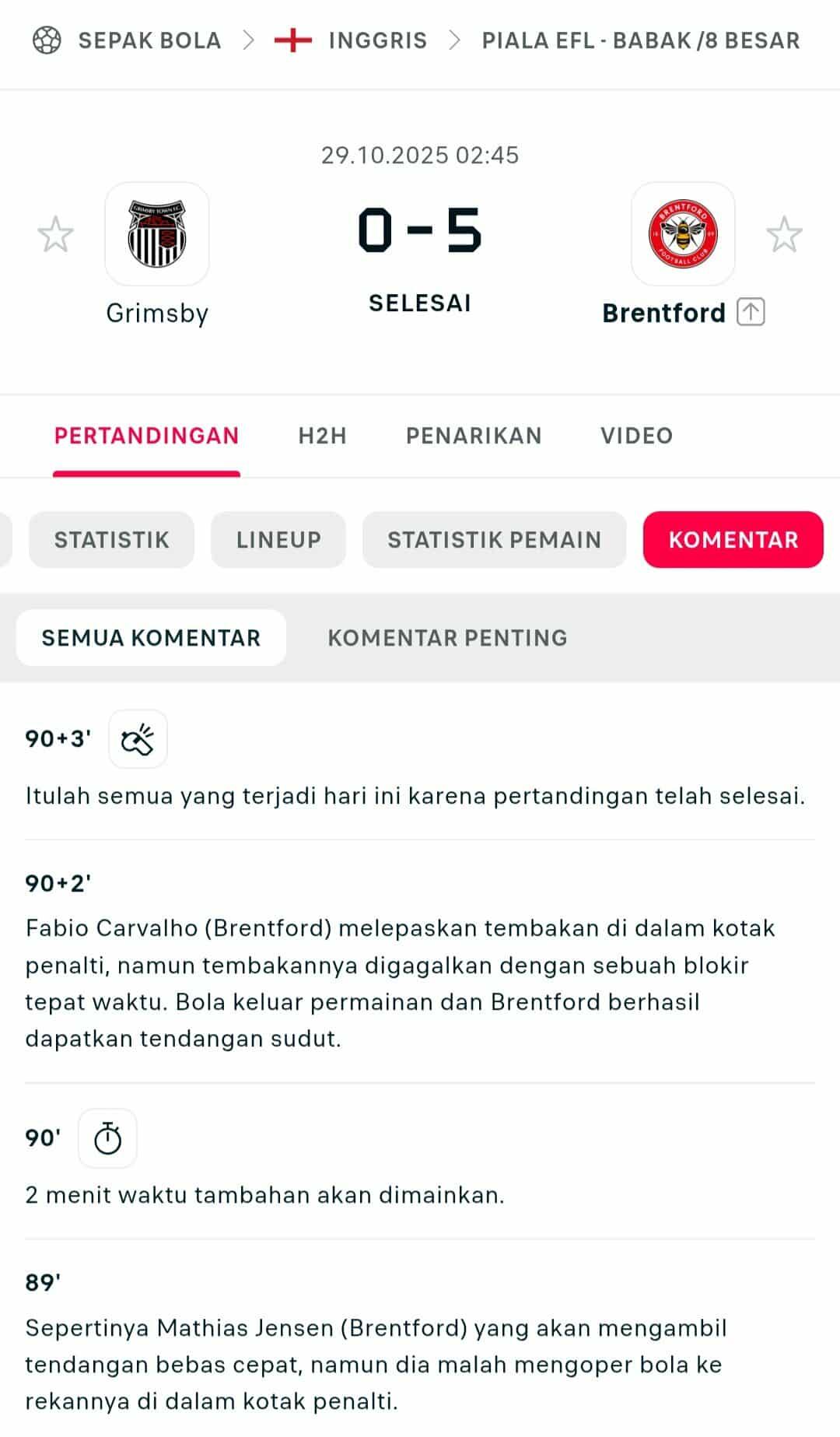
Task: Show Semua Komentar
Action: pyautogui.click(x=151, y=638)
